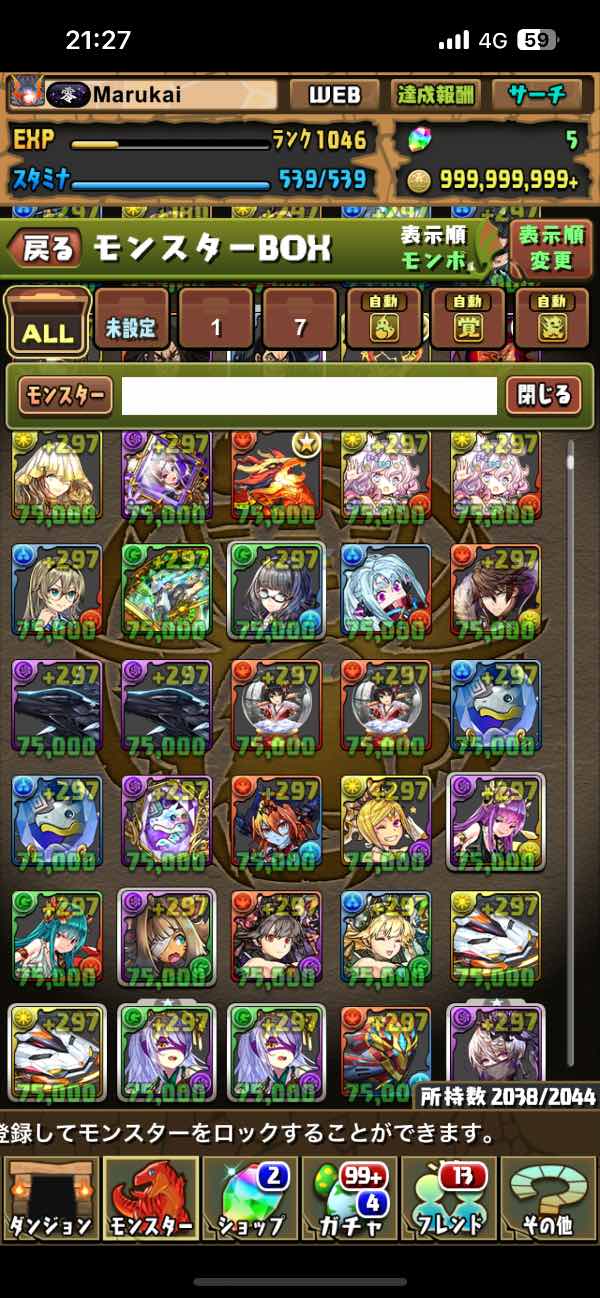Viewport: 600px width, 1298px height.
Task: Tap the 戻る back button
Action: click(x=47, y=249)
